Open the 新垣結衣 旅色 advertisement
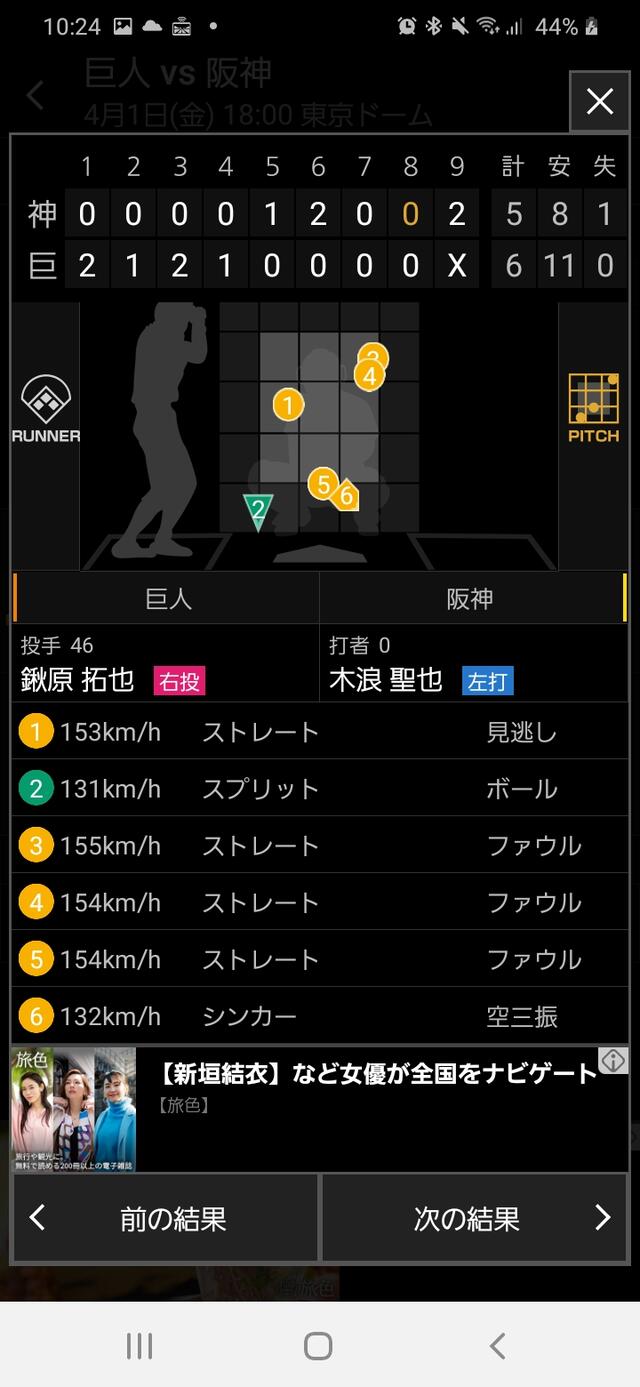This screenshot has width=640, height=1387. coord(319,1109)
